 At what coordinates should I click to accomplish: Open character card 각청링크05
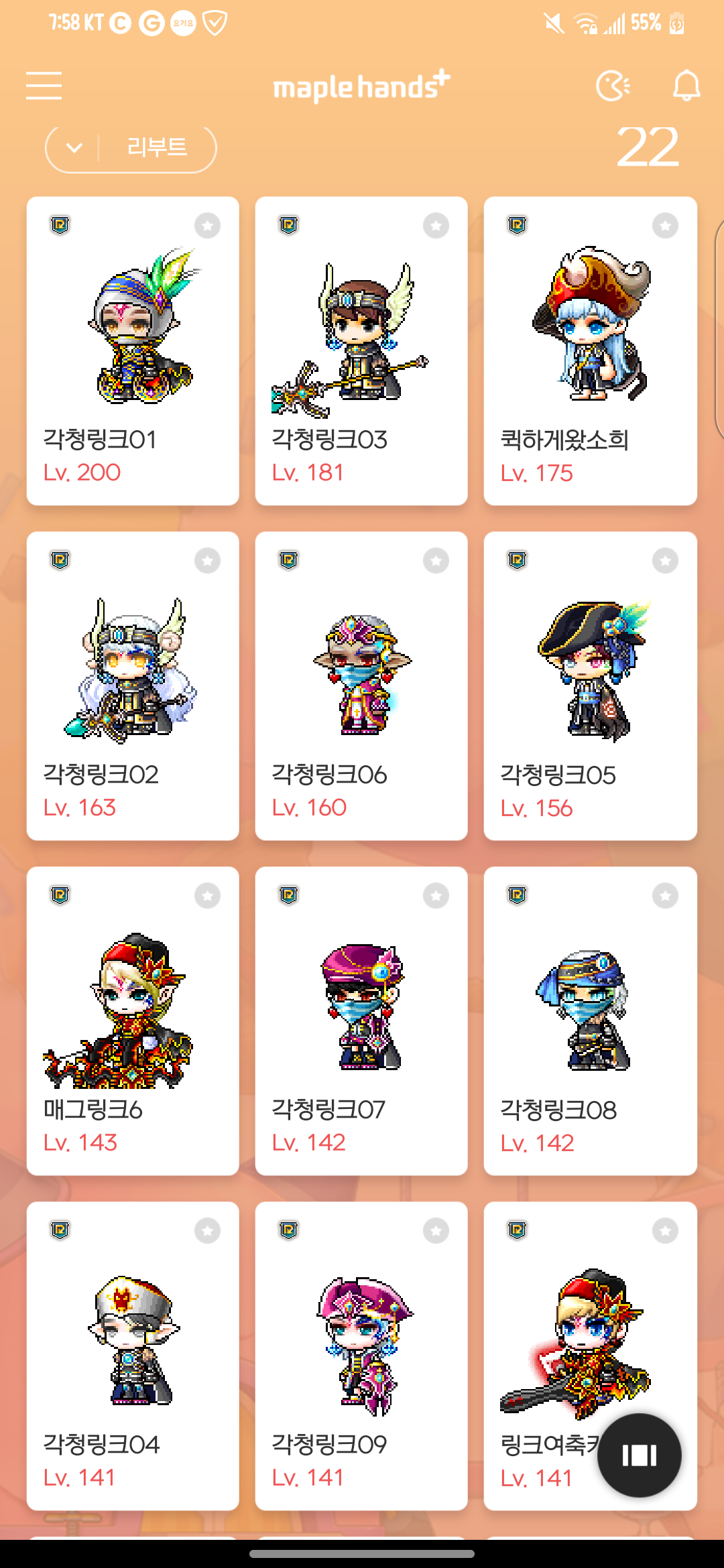point(590,685)
